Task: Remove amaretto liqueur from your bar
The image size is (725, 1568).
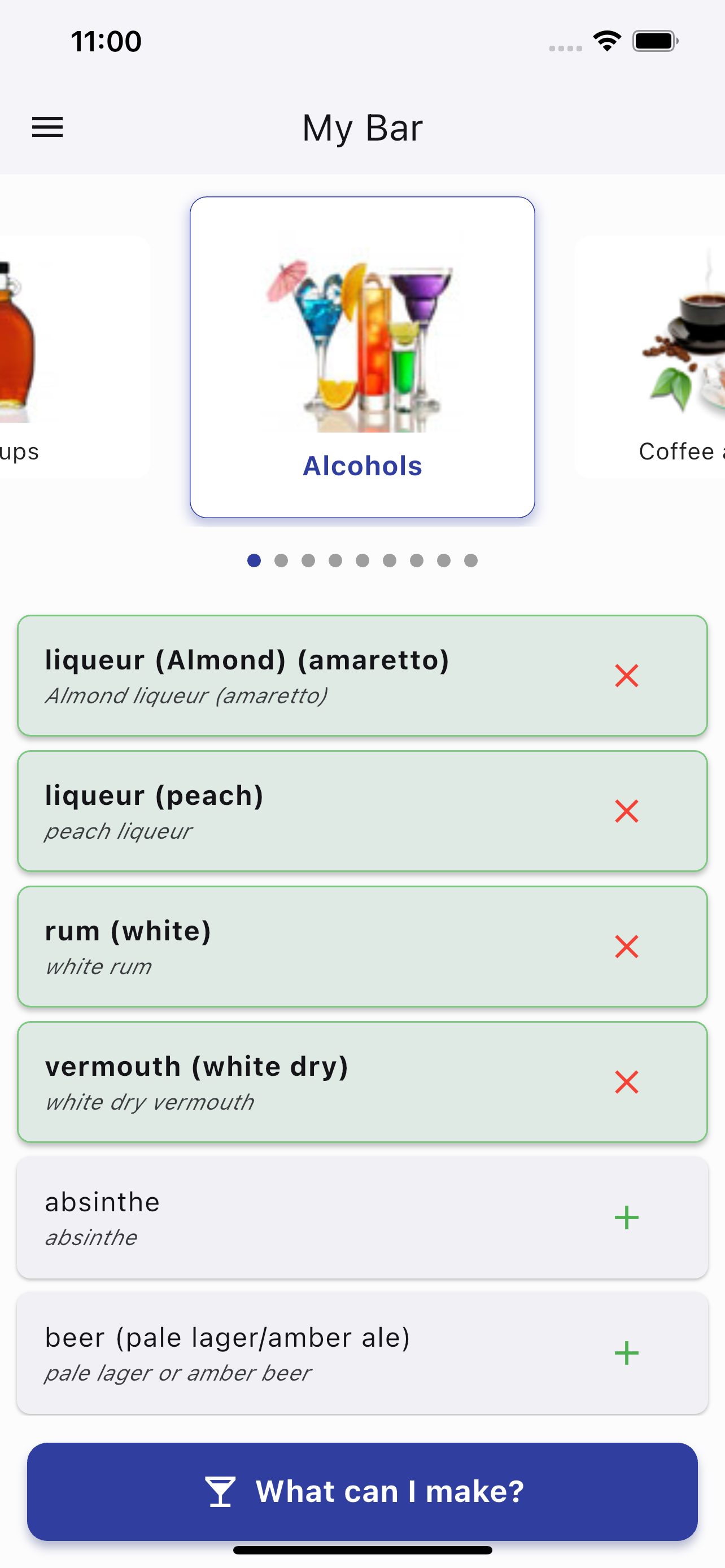Action: [x=626, y=676]
